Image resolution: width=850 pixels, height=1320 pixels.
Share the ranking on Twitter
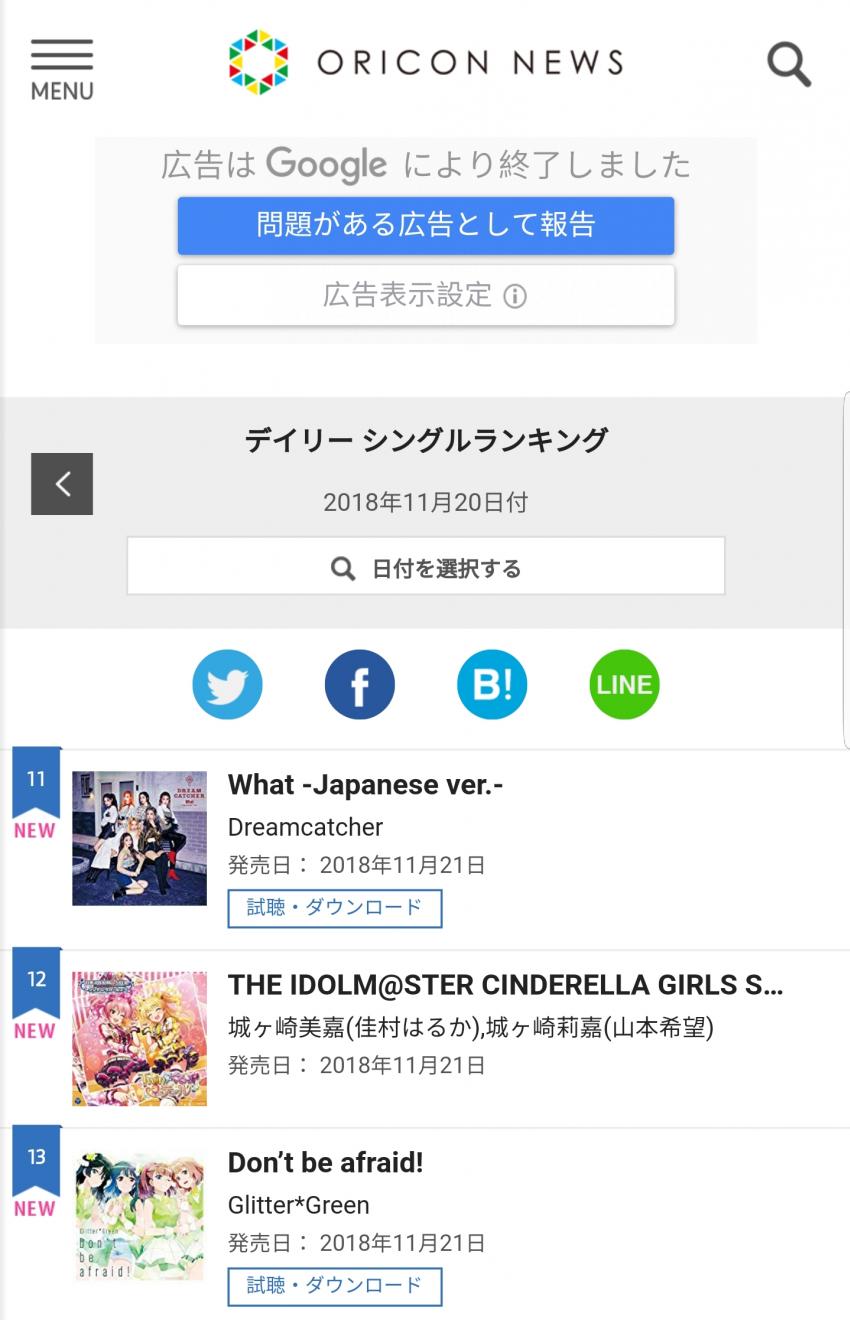click(x=227, y=685)
